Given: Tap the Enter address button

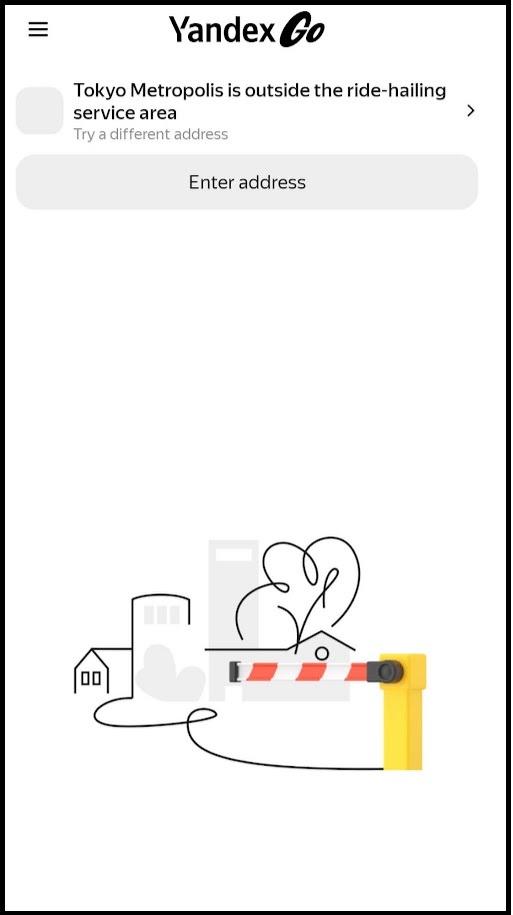Looking at the screenshot, I should (x=247, y=182).
